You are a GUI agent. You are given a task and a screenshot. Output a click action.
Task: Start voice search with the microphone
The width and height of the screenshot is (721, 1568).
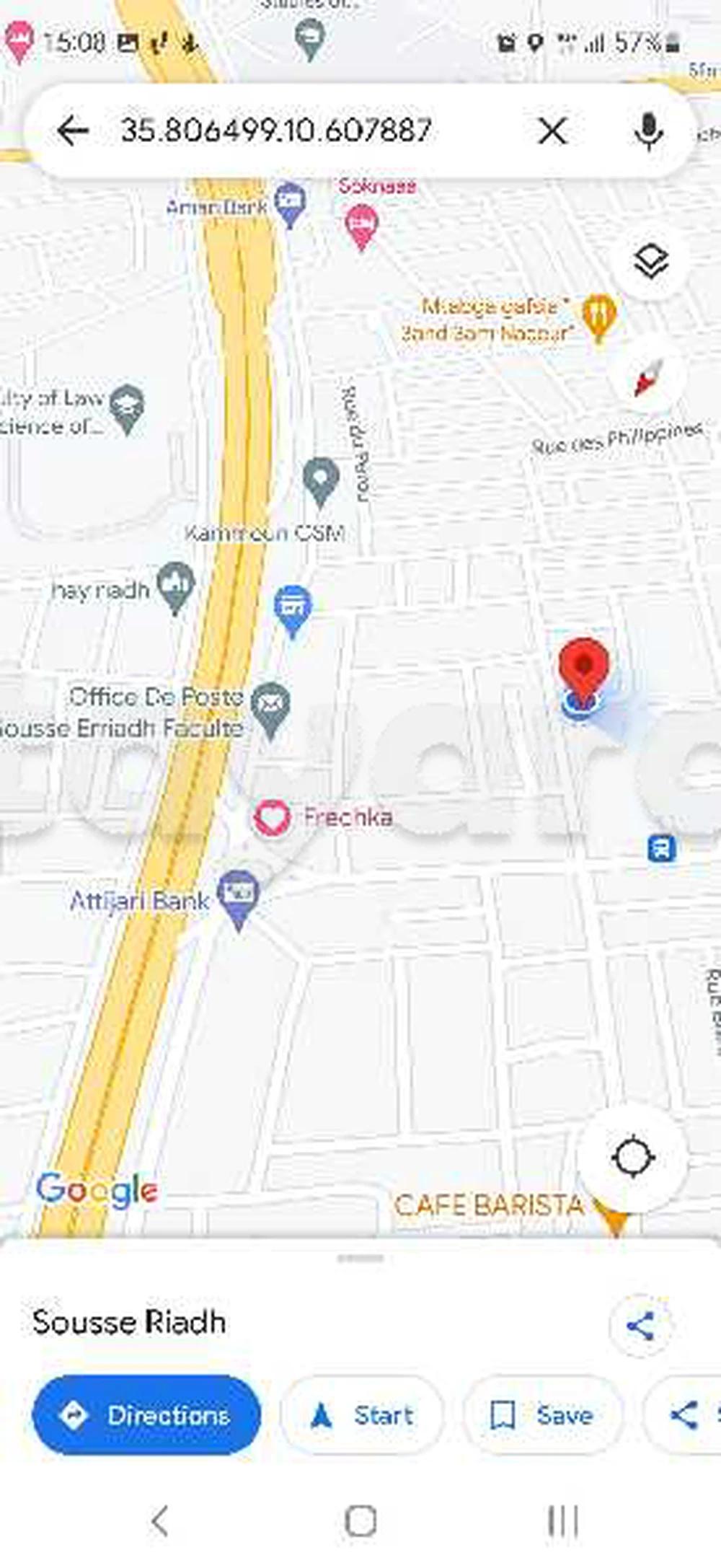coord(648,131)
